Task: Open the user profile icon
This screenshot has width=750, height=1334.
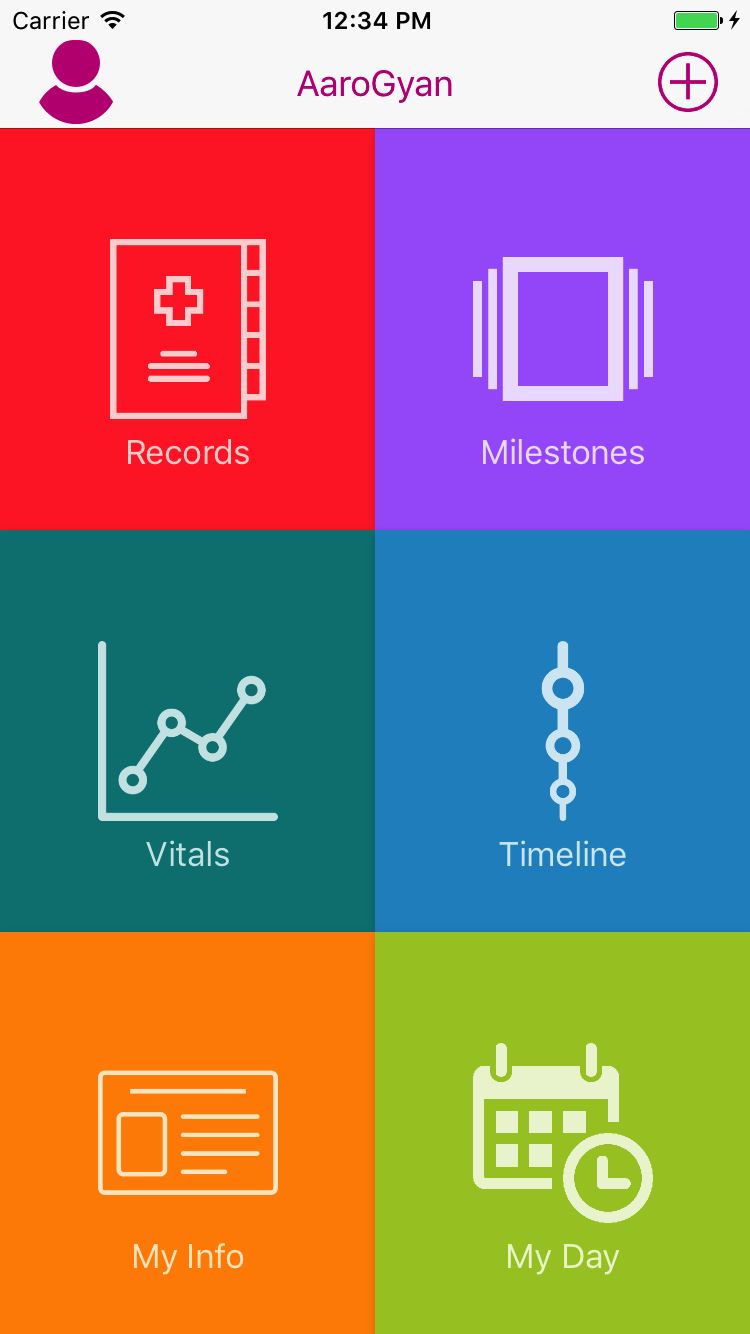Action: pyautogui.click(x=76, y=82)
